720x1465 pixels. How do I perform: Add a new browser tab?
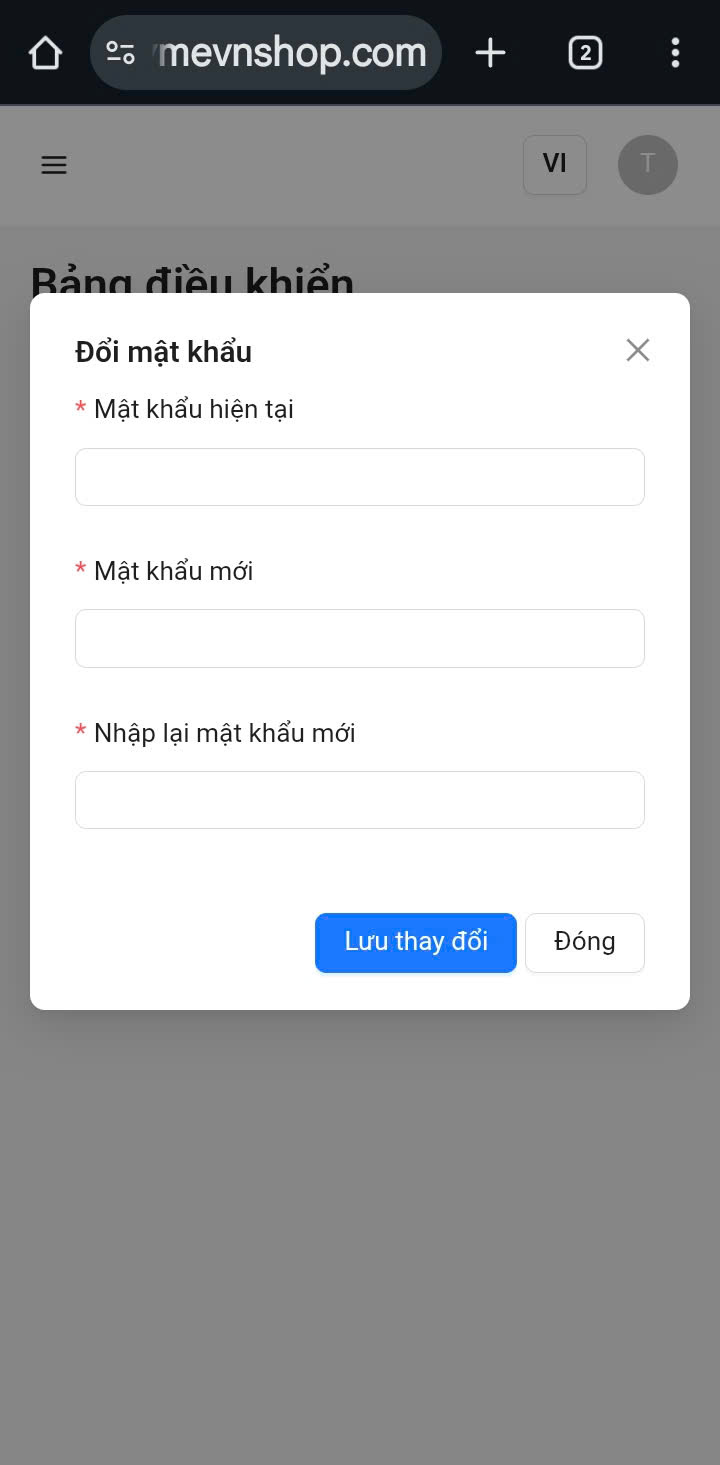[490, 53]
